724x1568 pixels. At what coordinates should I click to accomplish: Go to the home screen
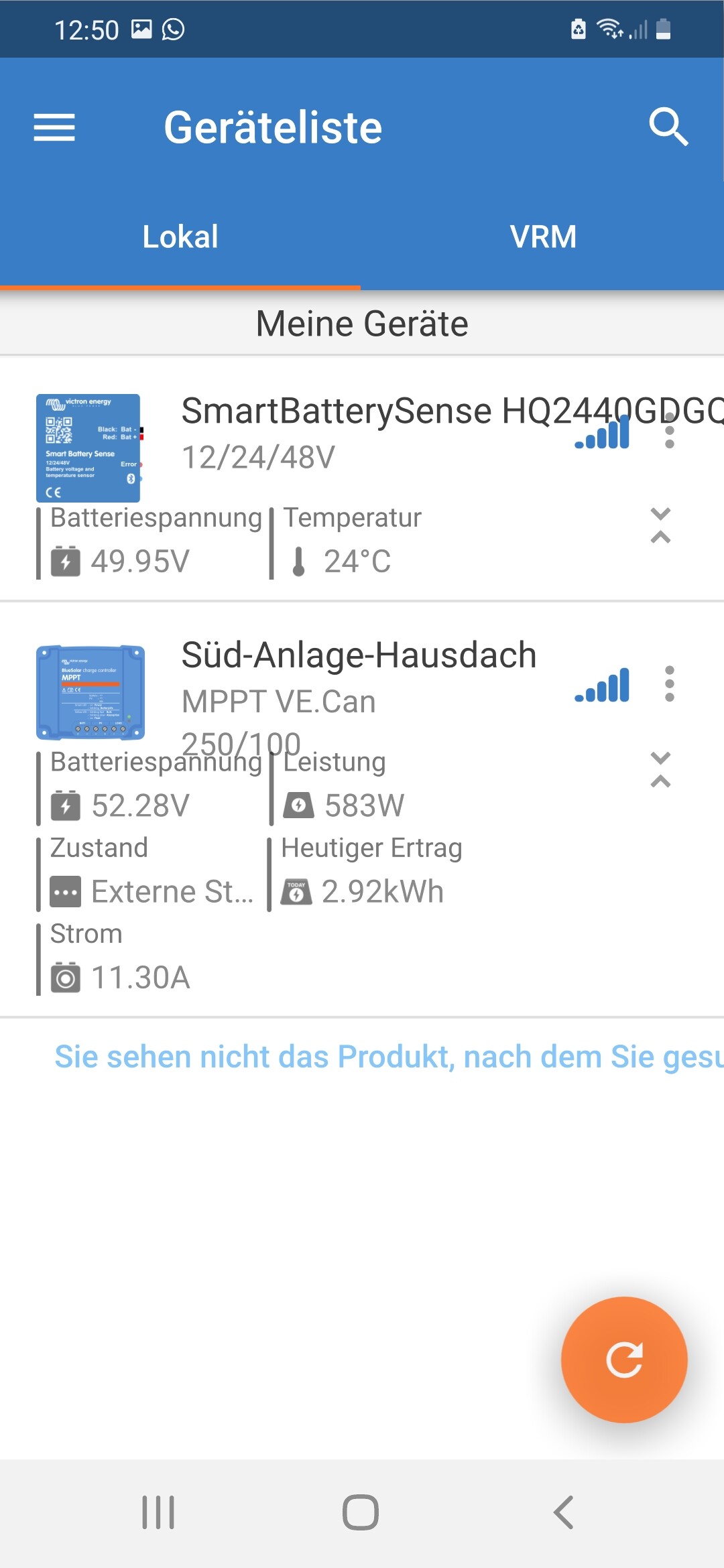point(361,1512)
